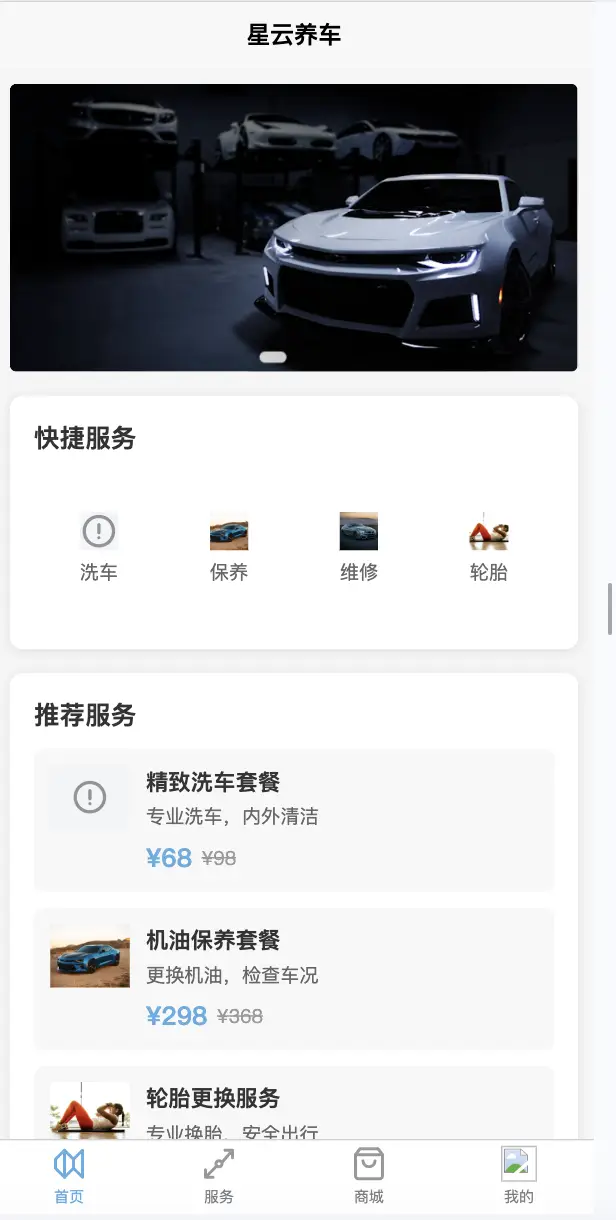Switch to the 首页 tab
This screenshot has height=1220, width=616.
point(69,1177)
